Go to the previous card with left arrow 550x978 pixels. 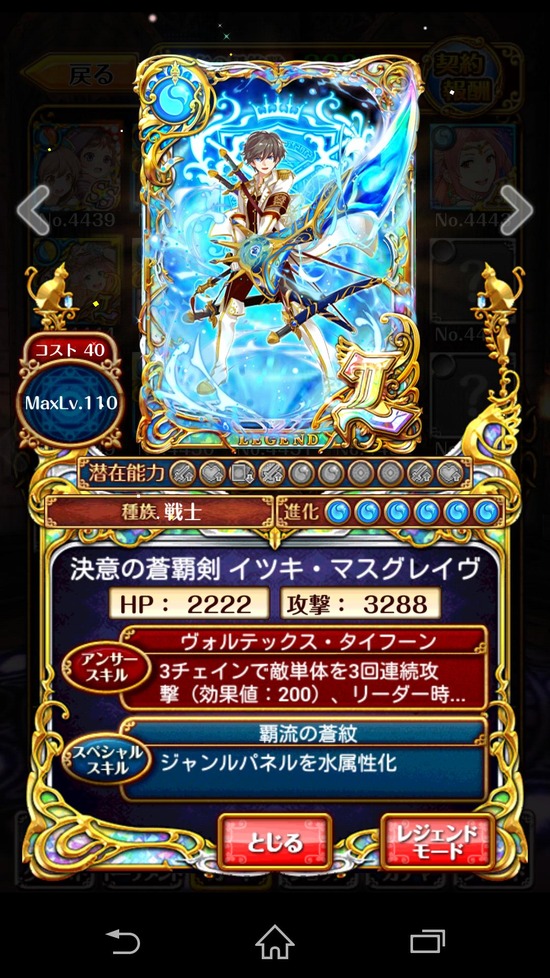[33, 210]
